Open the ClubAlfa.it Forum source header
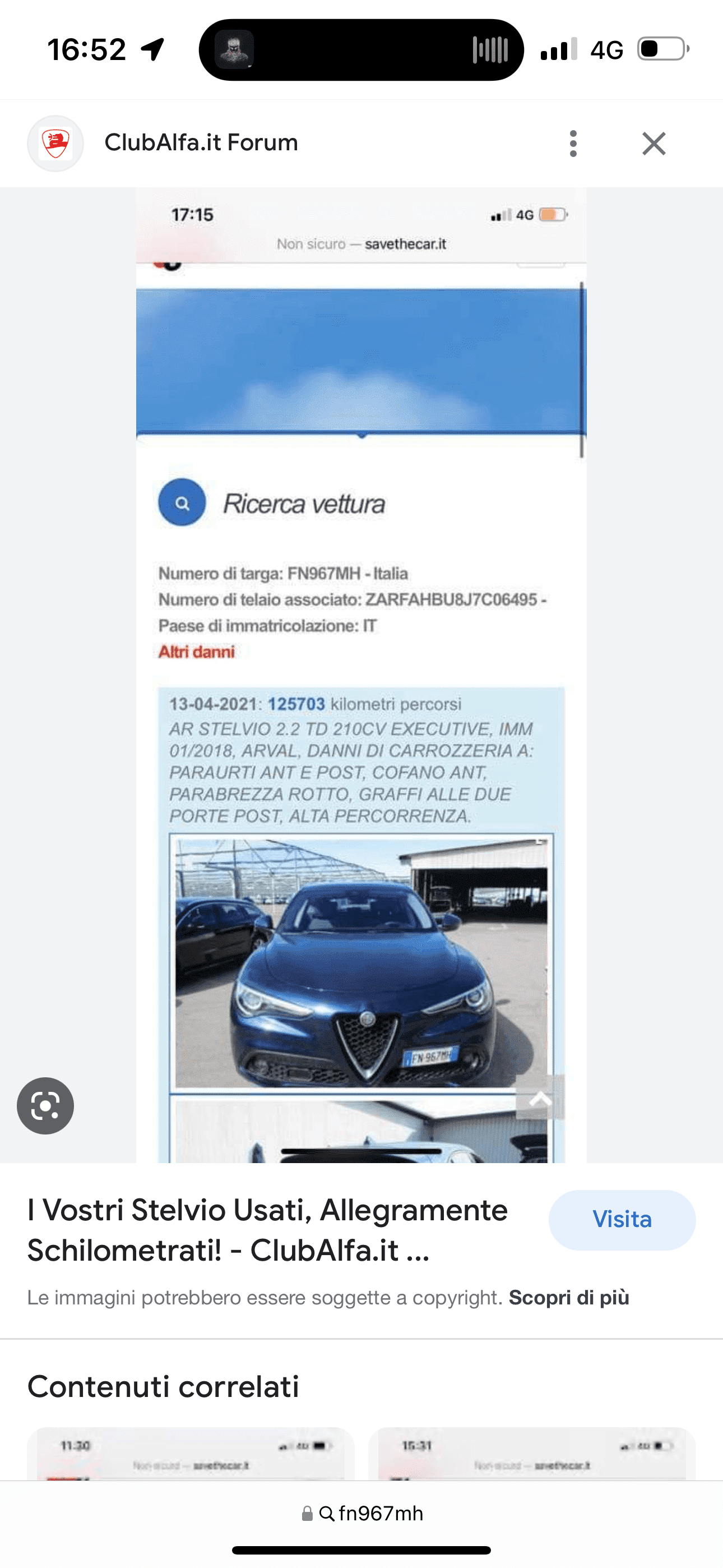This screenshot has height=1568, width=723. click(201, 143)
